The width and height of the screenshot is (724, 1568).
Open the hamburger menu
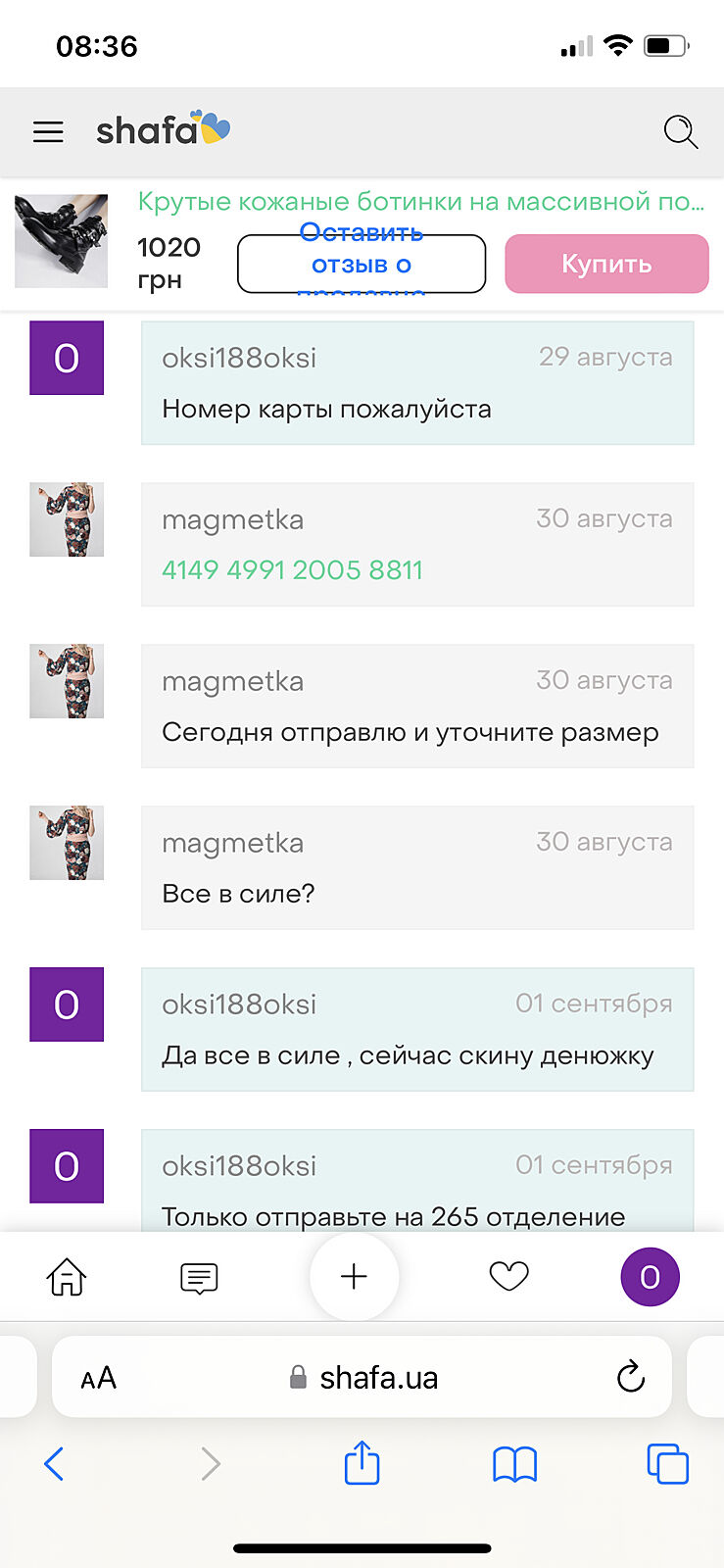tap(48, 131)
